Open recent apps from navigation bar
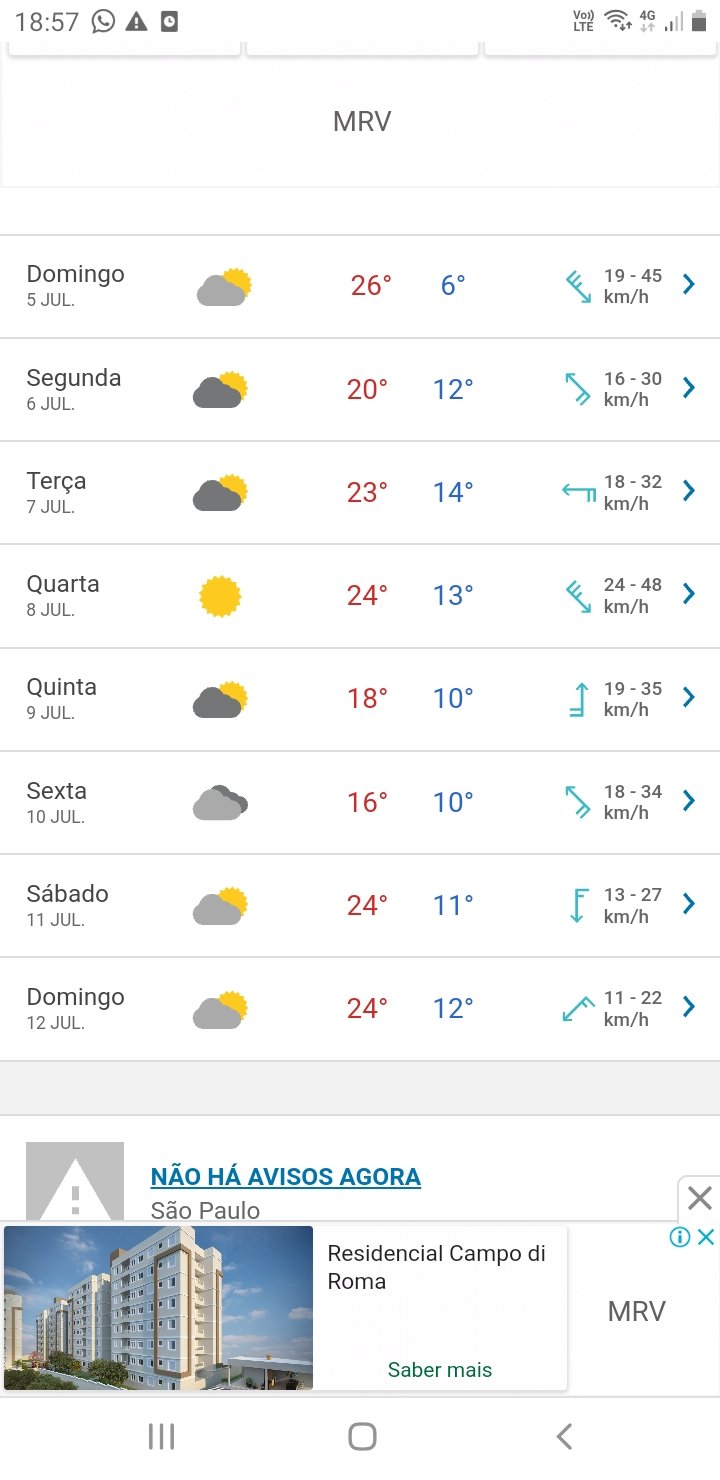The image size is (720, 1480). tap(161, 1437)
